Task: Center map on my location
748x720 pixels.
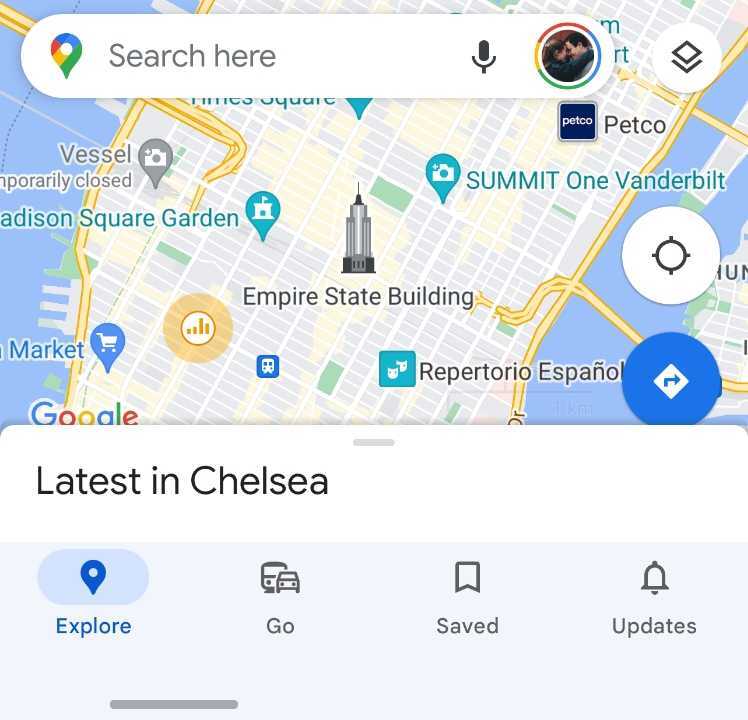Action: point(671,256)
